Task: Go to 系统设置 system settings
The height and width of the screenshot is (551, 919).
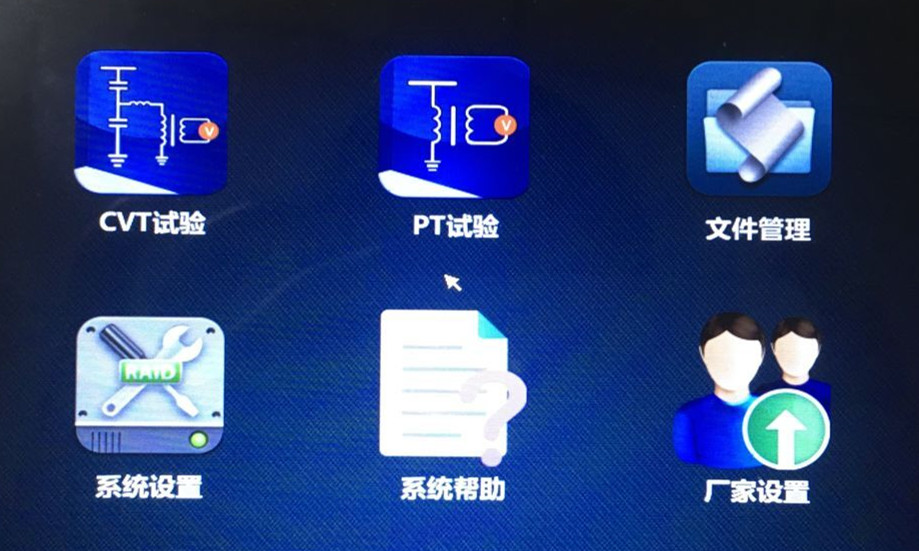Action: tap(150, 386)
